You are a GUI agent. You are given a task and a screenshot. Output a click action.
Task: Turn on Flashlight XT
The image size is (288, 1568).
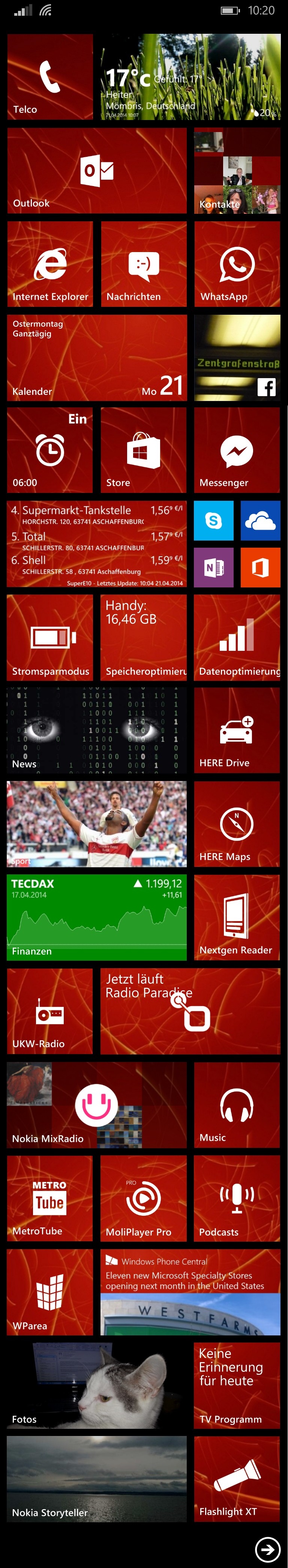(237, 1479)
